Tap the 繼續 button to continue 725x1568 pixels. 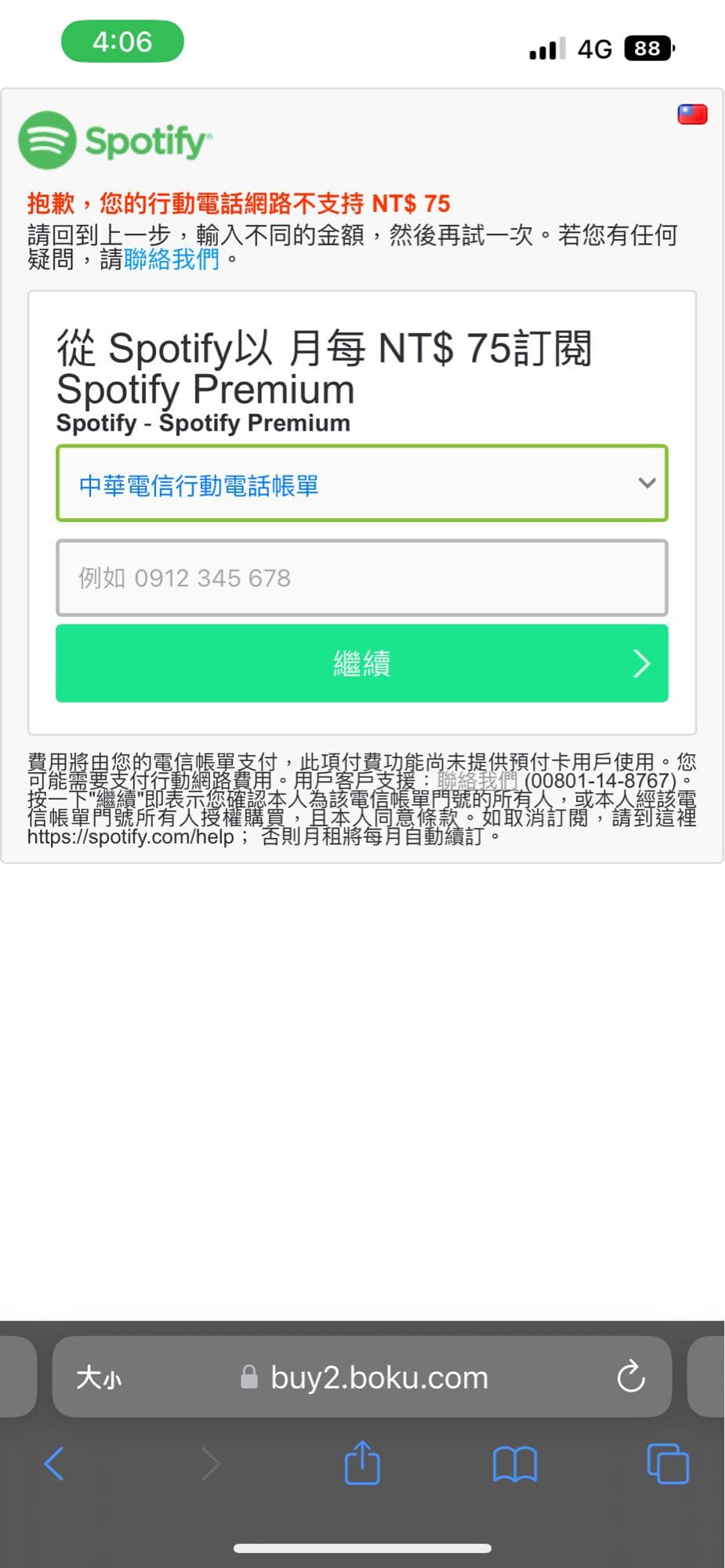click(361, 663)
